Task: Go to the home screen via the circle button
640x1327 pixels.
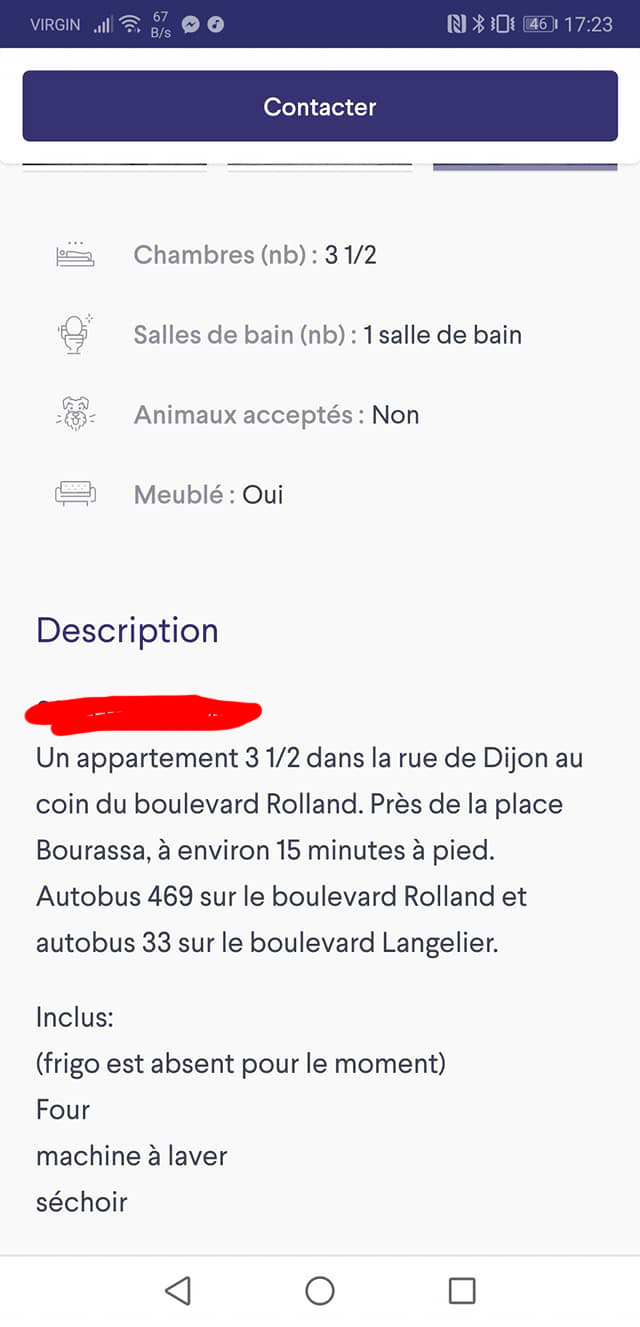Action: point(320,1291)
